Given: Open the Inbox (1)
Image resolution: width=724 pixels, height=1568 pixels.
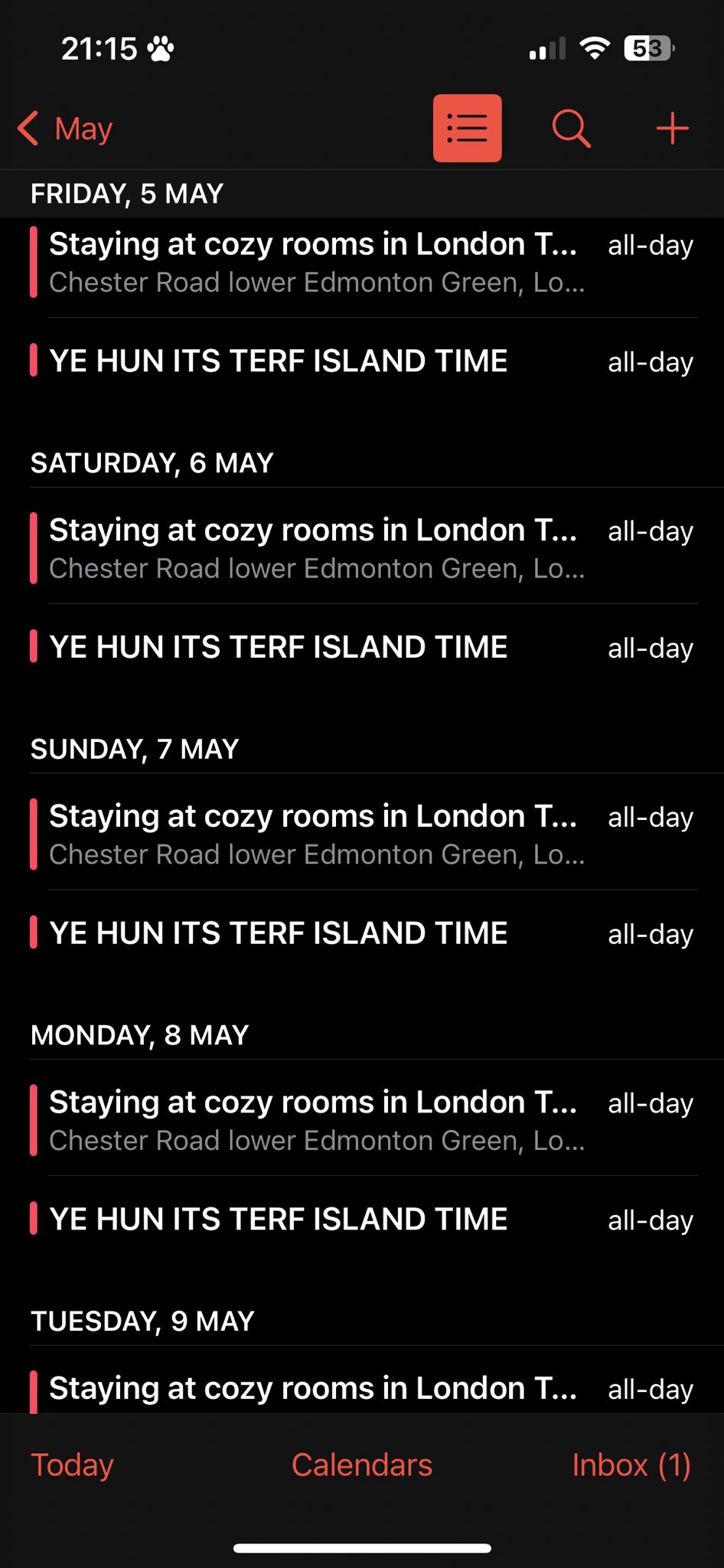Looking at the screenshot, I should (x=631, y=1465).
